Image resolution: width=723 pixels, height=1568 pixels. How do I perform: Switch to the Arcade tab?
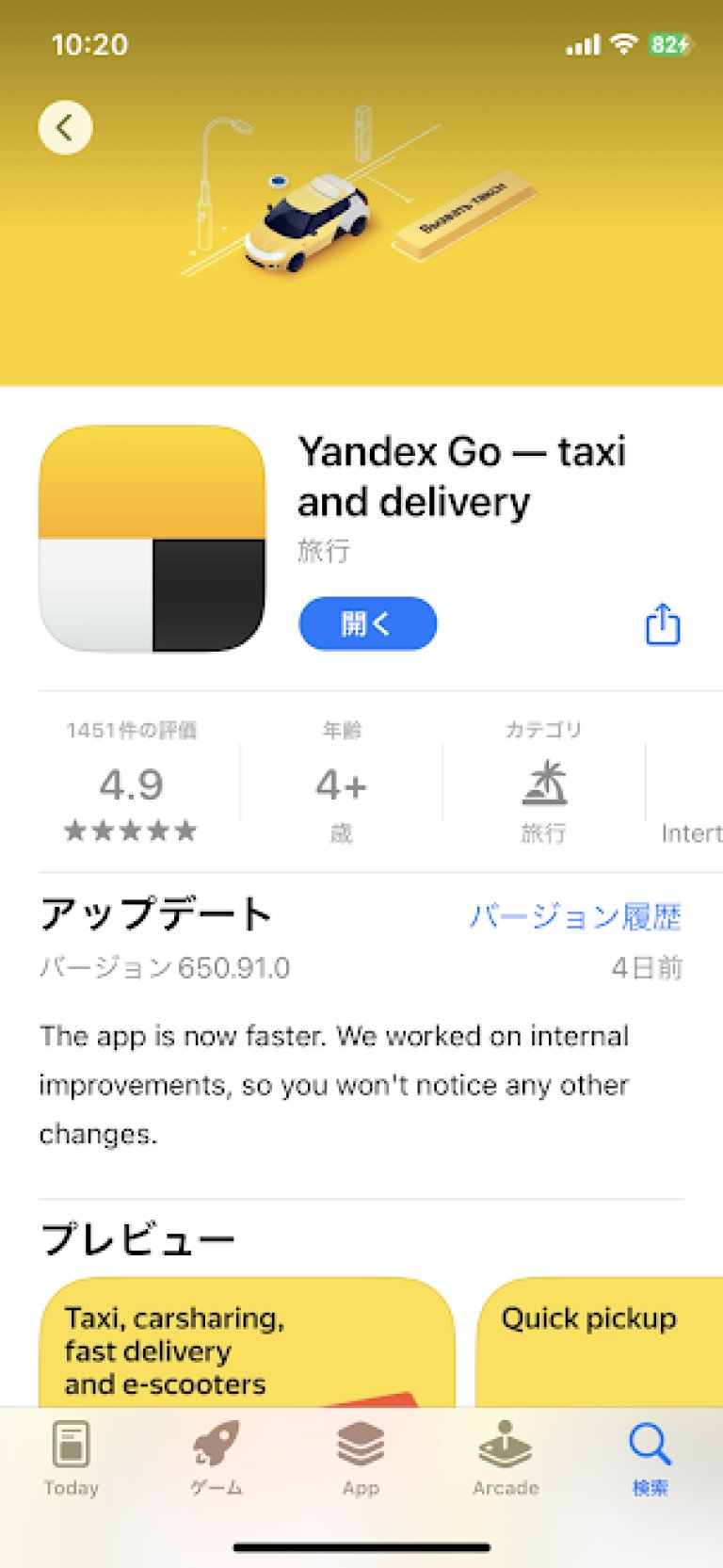point(506,1458)
